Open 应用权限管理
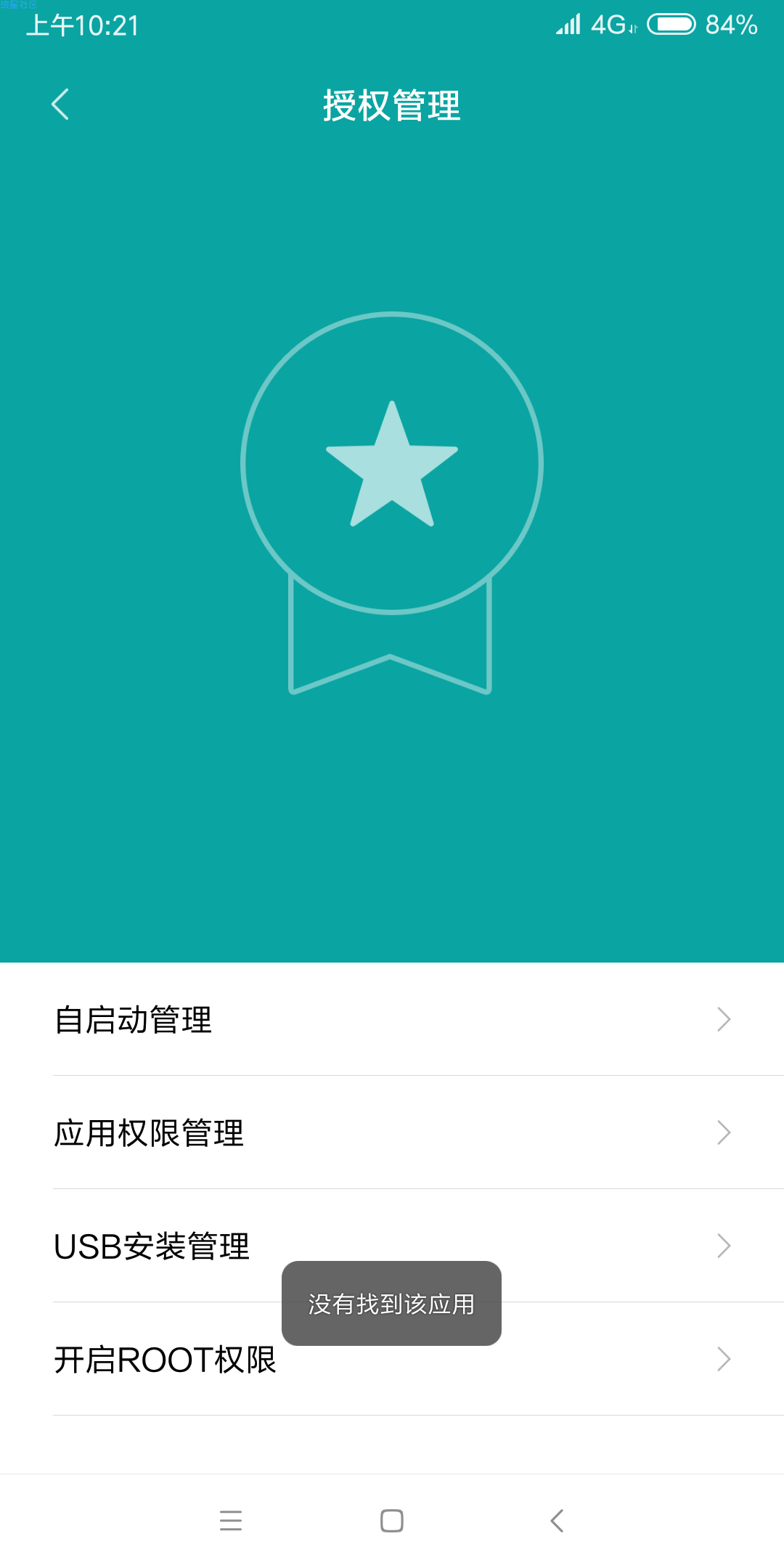The height and width of the screenshot is (1568, 784). [x=392, y=1132]
